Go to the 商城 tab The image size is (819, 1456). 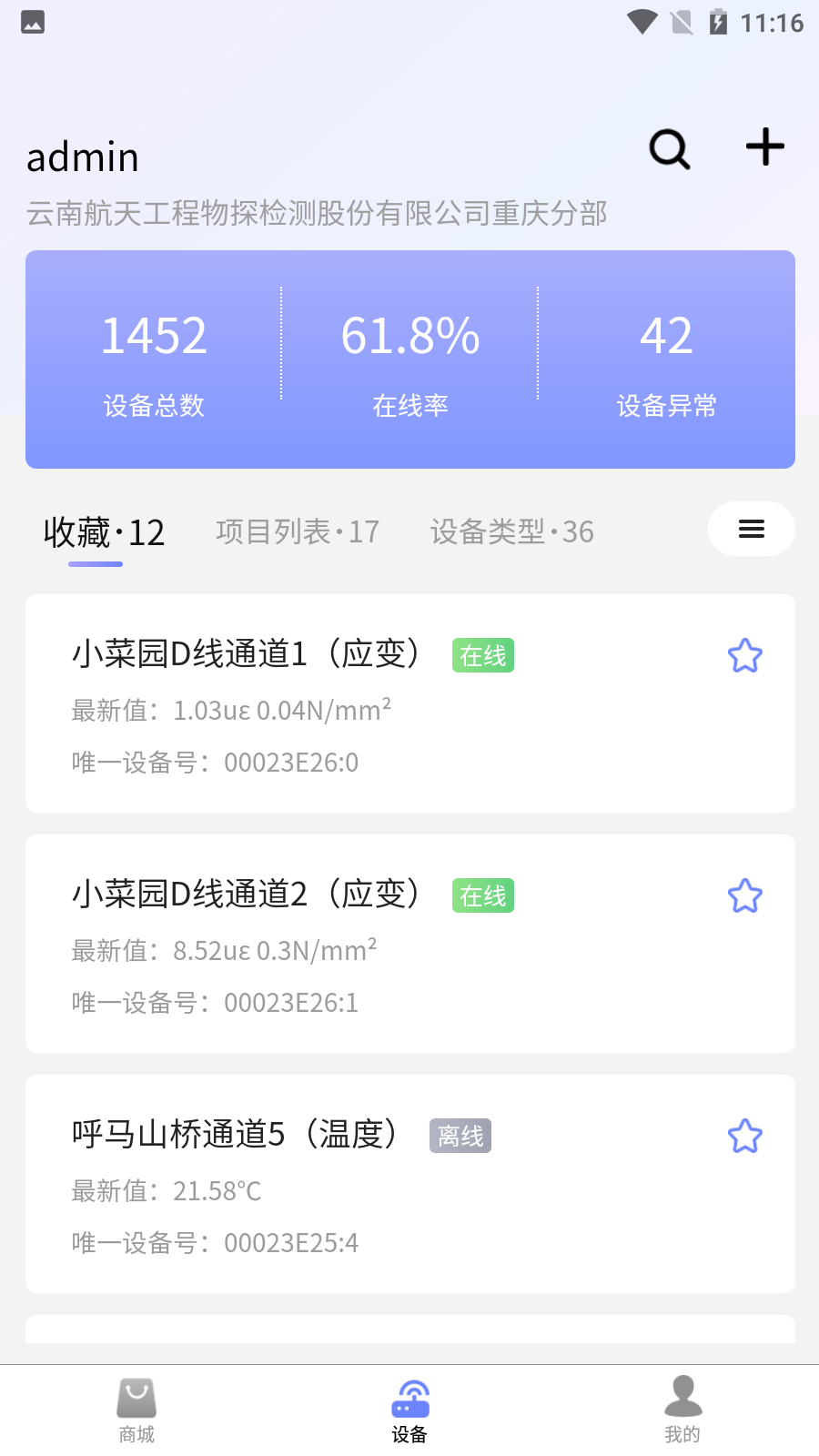[x=136, y=1410]
